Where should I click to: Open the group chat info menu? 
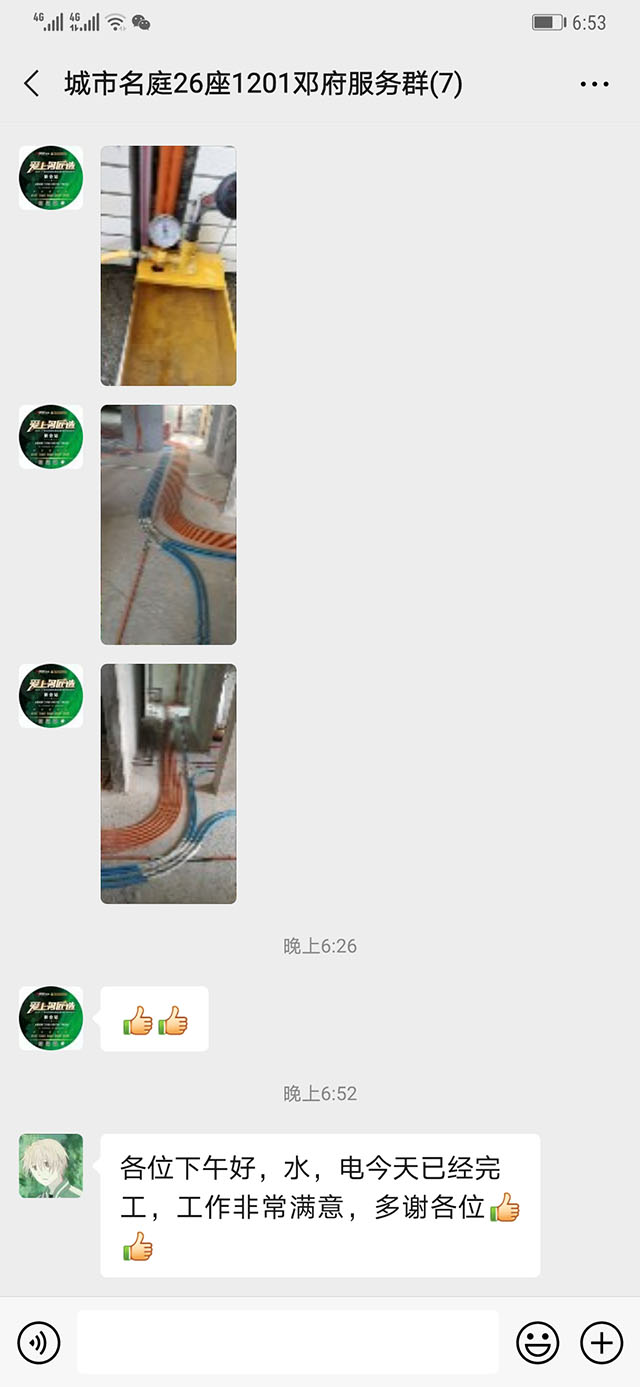(594, 85)
